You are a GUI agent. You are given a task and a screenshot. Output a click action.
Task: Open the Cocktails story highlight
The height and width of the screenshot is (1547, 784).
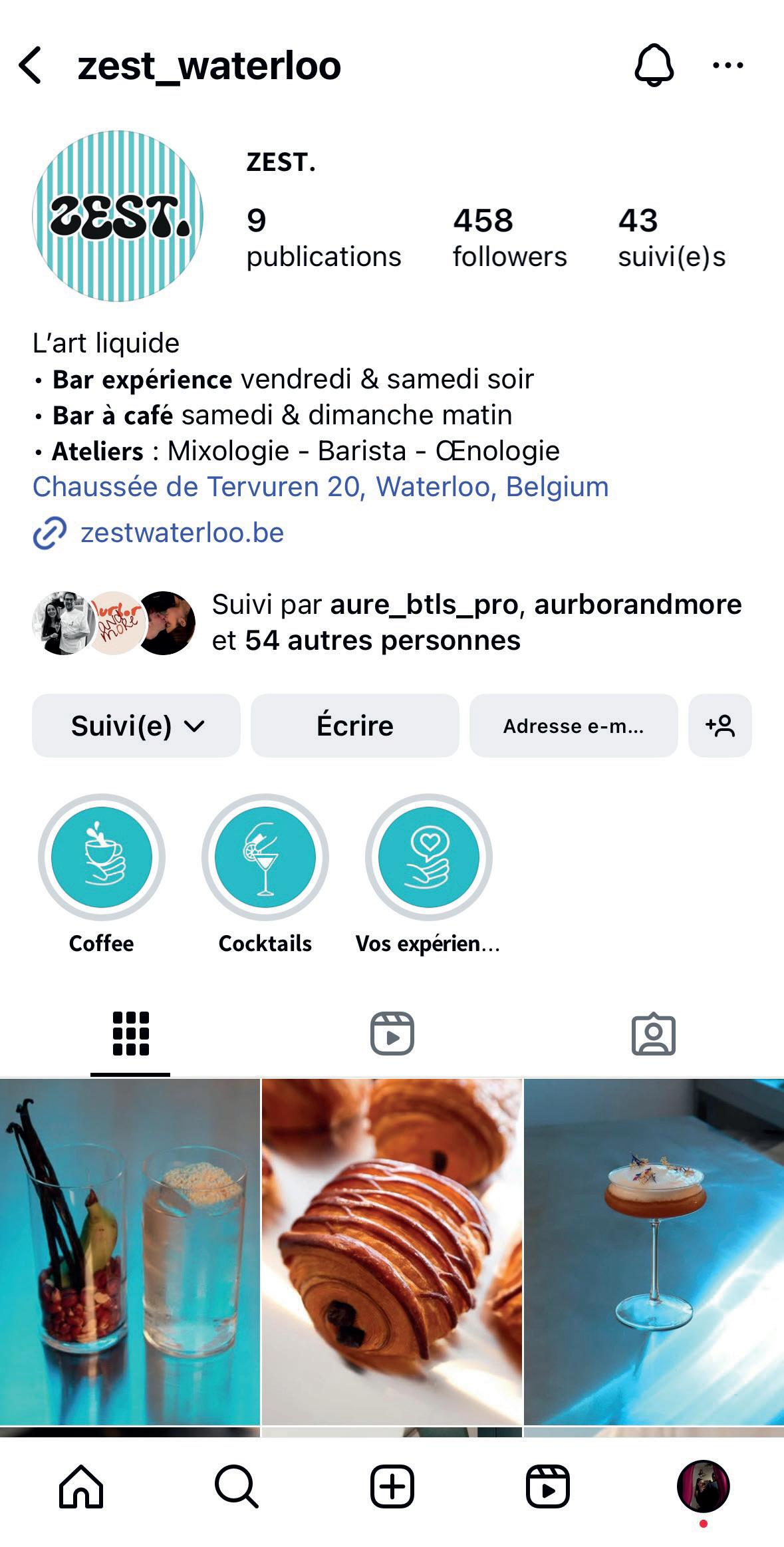click(265, 857)
